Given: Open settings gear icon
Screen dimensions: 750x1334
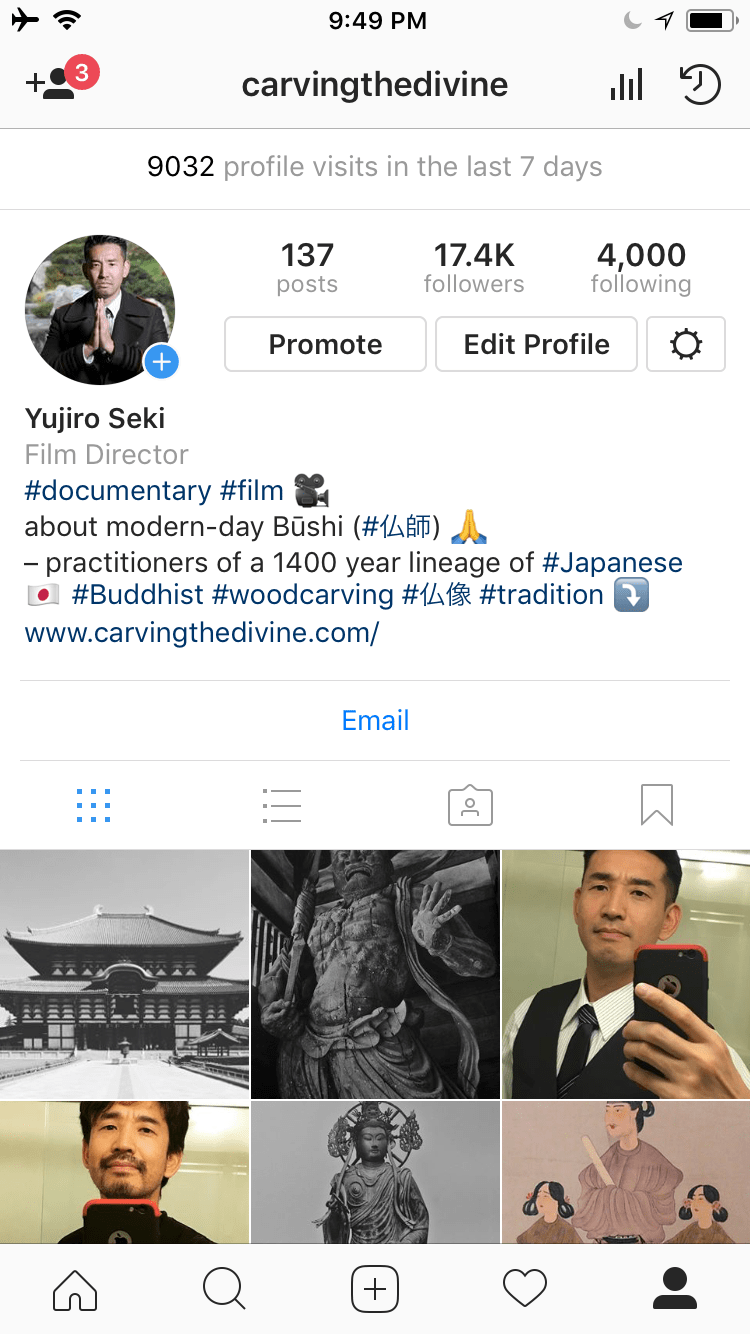Looking at the screenshot, I should (x=686, y=344).
